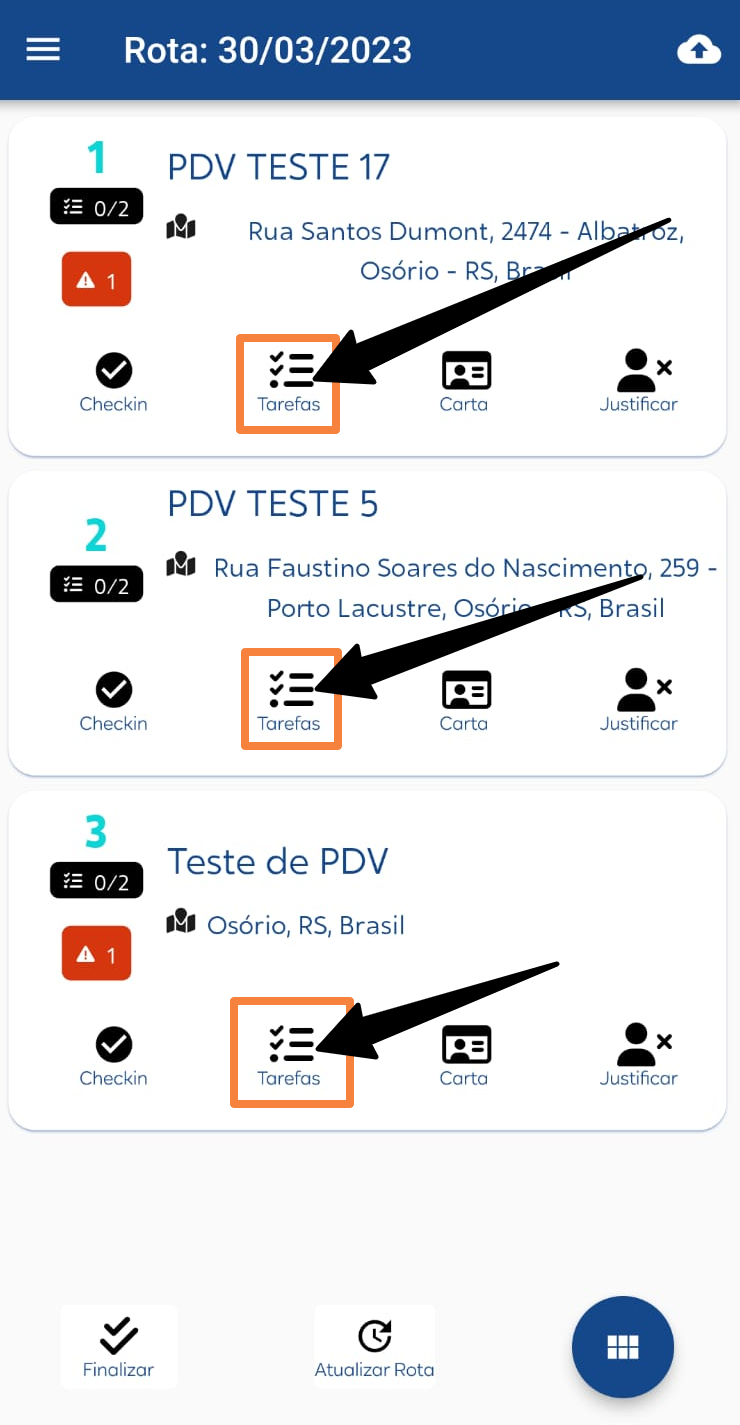View Tarefas for Teste de PDV
This screenshot has width=740, height=1425.
pyautogui.click(x=291, y=1052)
